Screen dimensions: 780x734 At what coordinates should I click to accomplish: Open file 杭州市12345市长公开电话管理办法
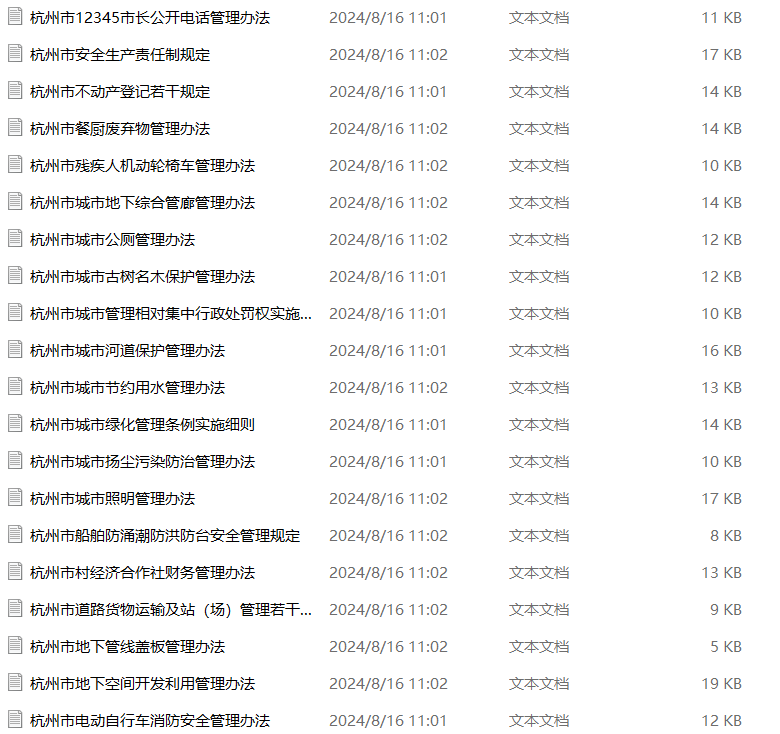[x=150, y=18]
